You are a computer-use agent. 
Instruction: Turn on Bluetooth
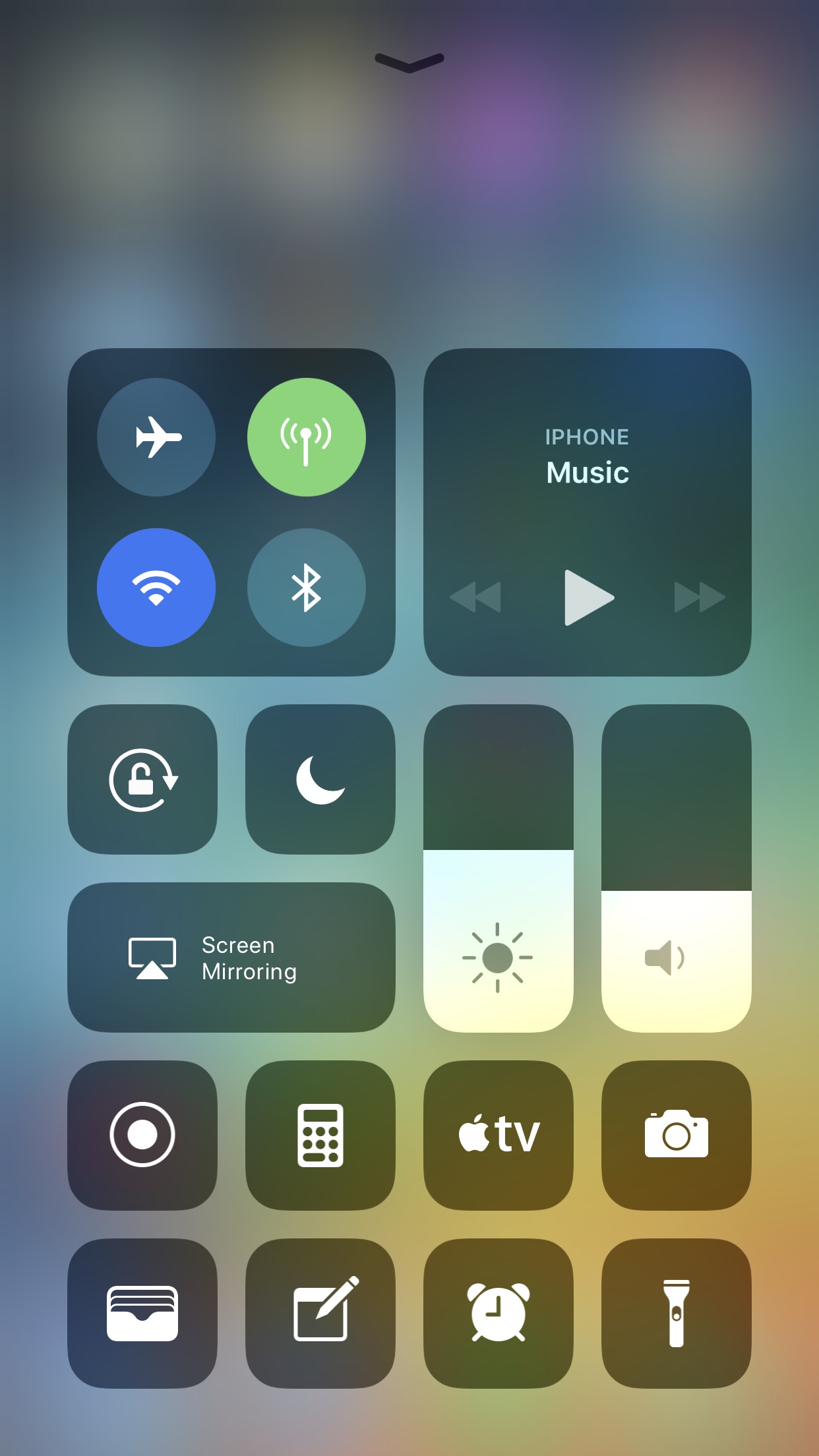[306, 587]
